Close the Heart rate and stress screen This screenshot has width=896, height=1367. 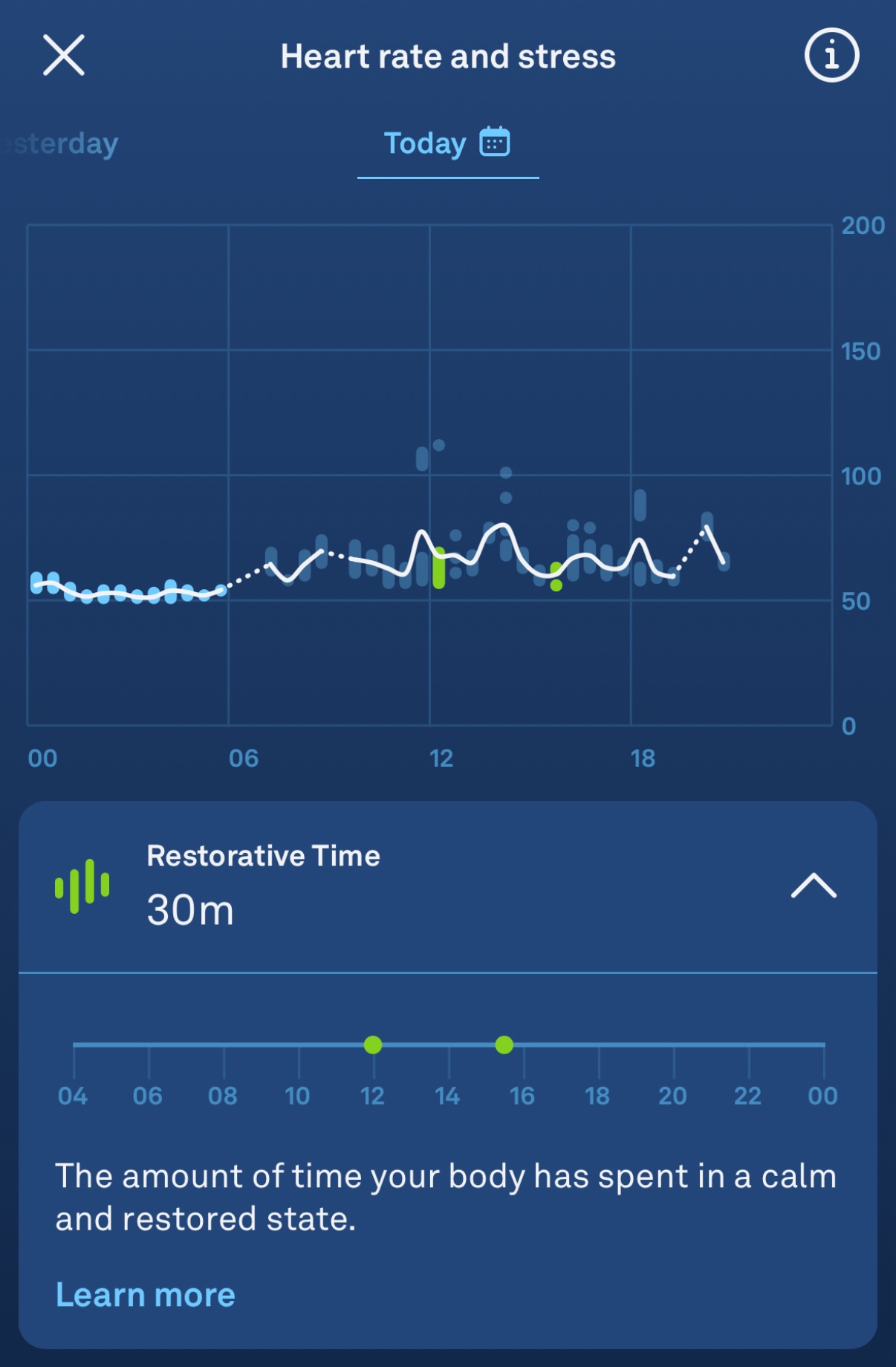(64, 56)
